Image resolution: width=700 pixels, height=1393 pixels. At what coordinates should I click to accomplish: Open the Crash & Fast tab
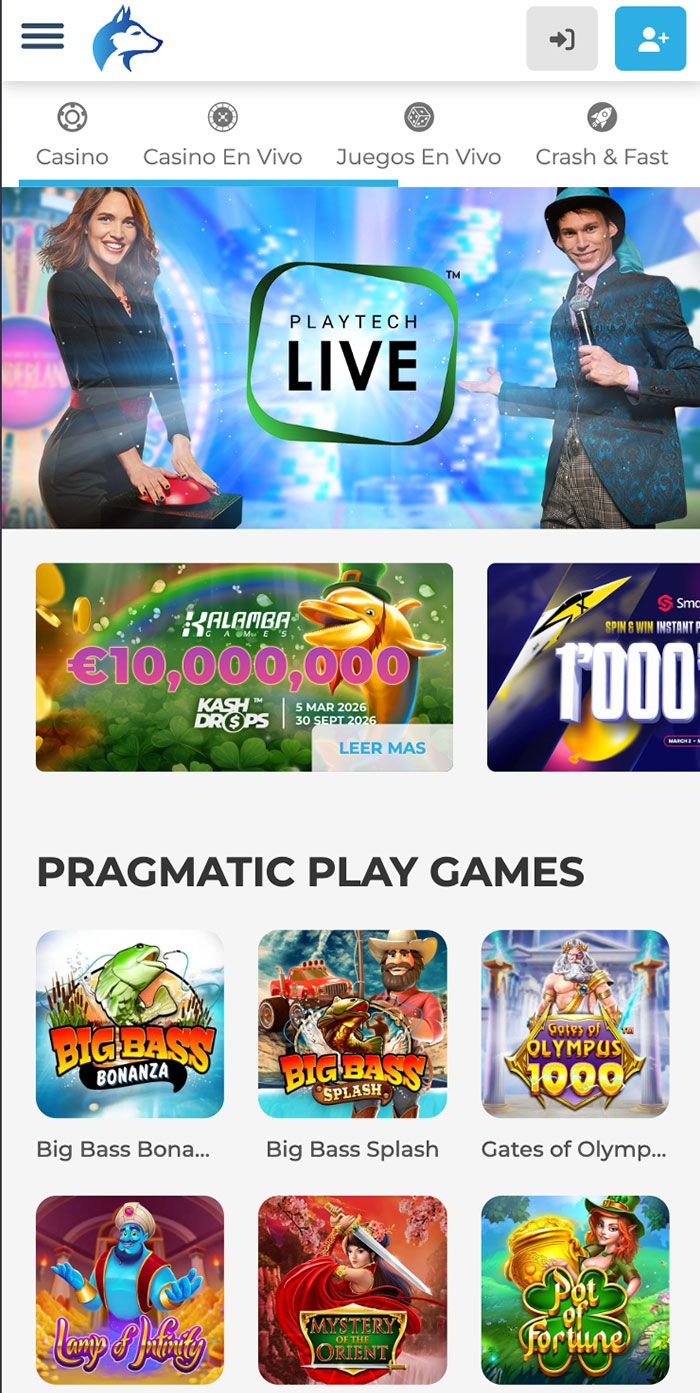click(x=601, y=135)
